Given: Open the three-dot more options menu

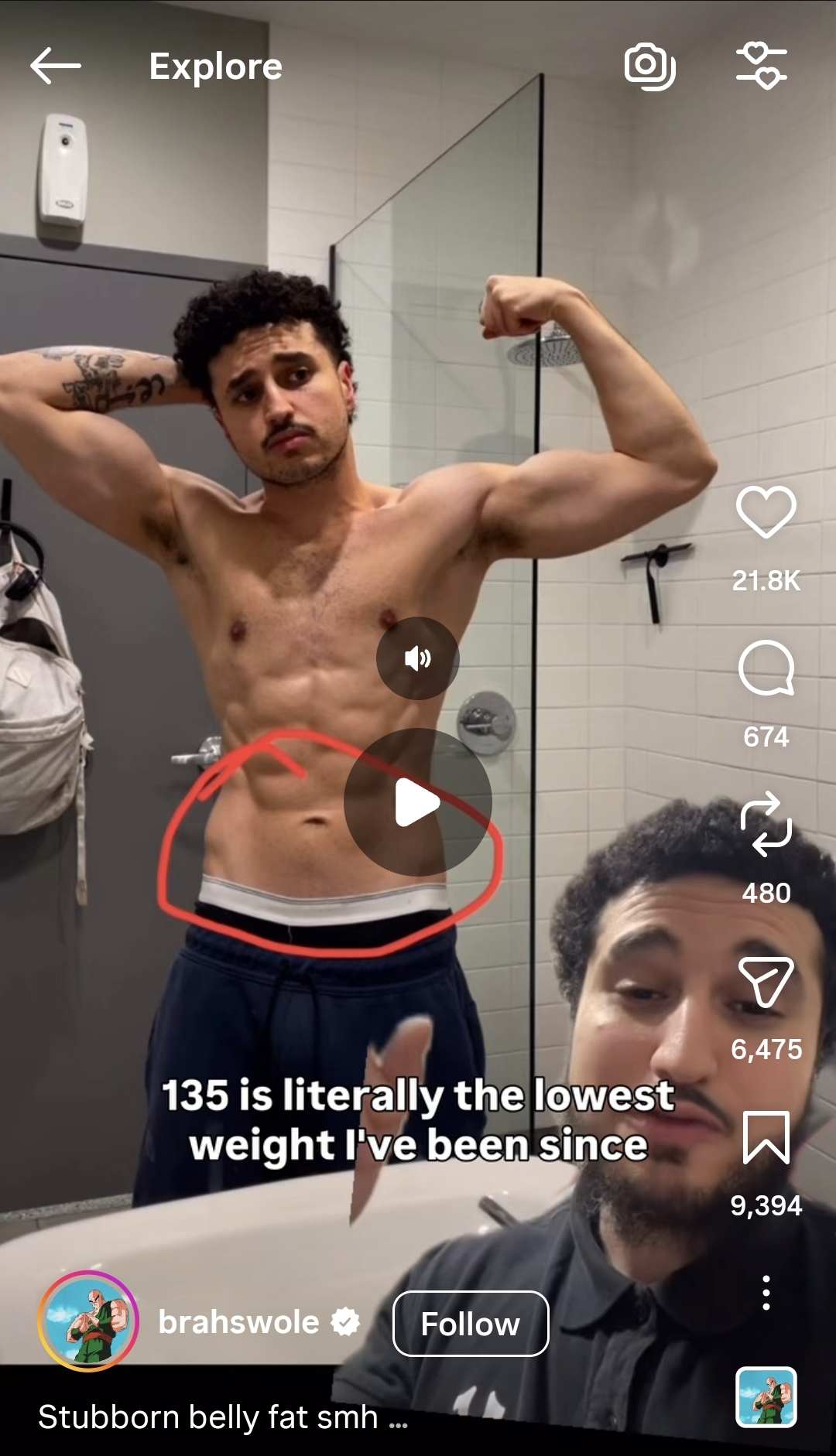Looking at the screenshot, I should (766, 1293).
